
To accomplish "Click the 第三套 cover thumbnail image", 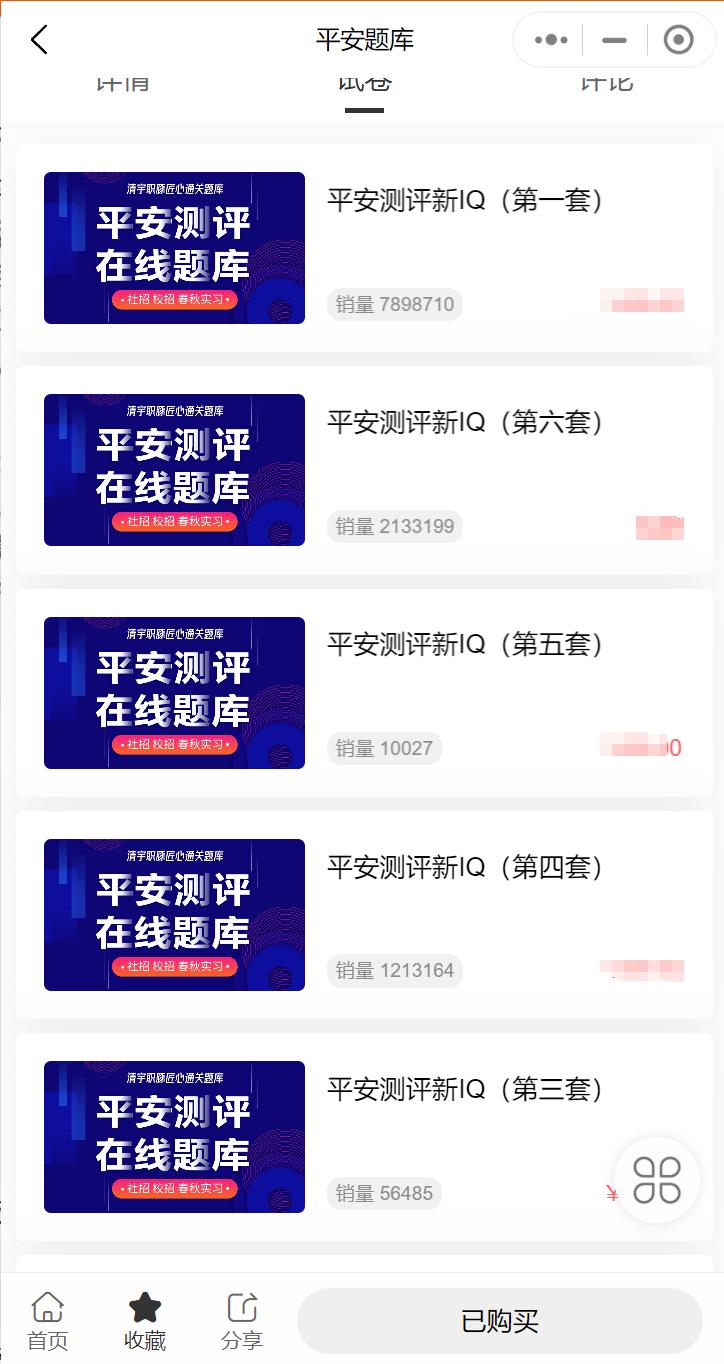I will 174,1136.
